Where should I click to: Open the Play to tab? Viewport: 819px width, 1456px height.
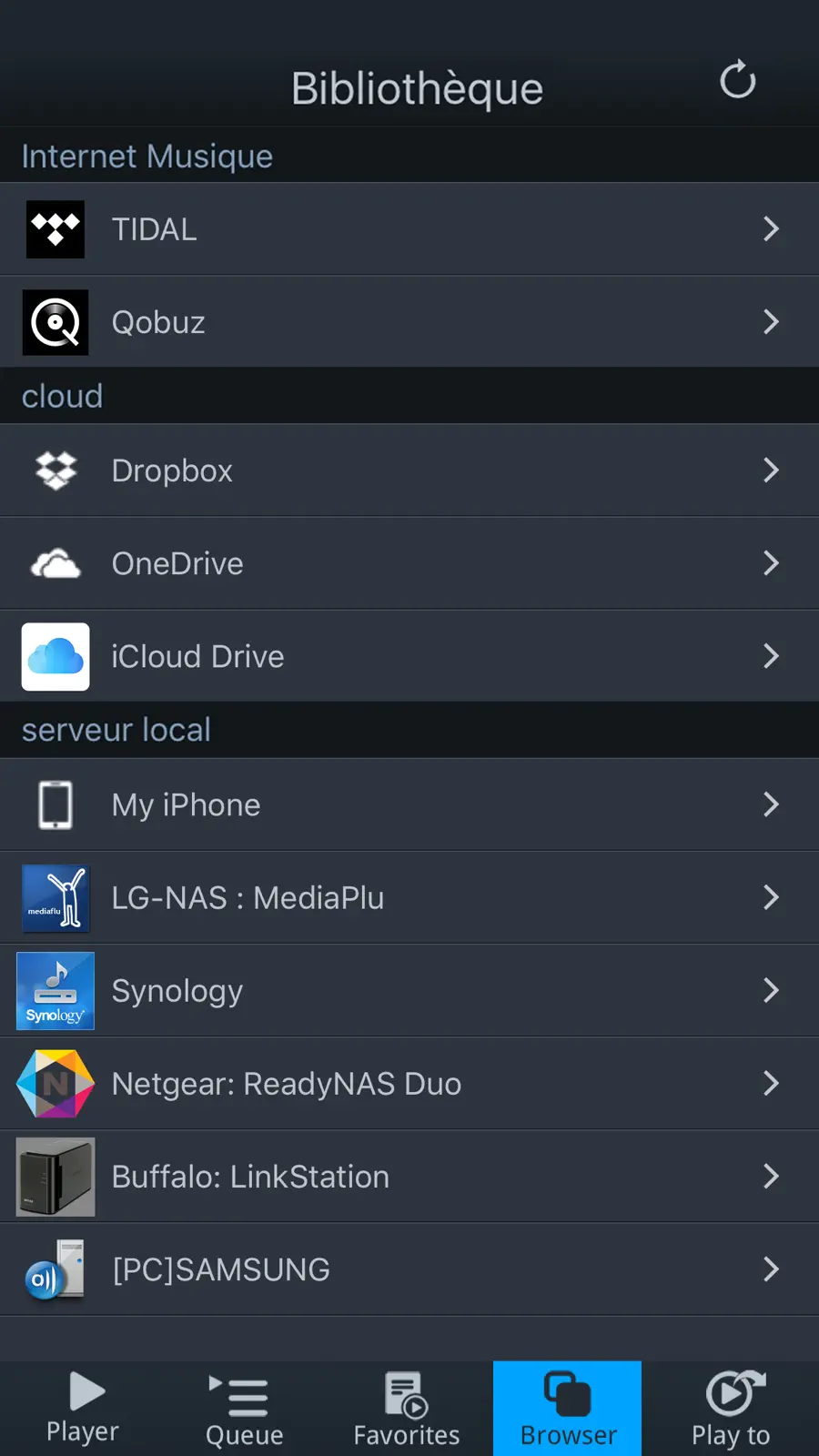(730, 1409)
